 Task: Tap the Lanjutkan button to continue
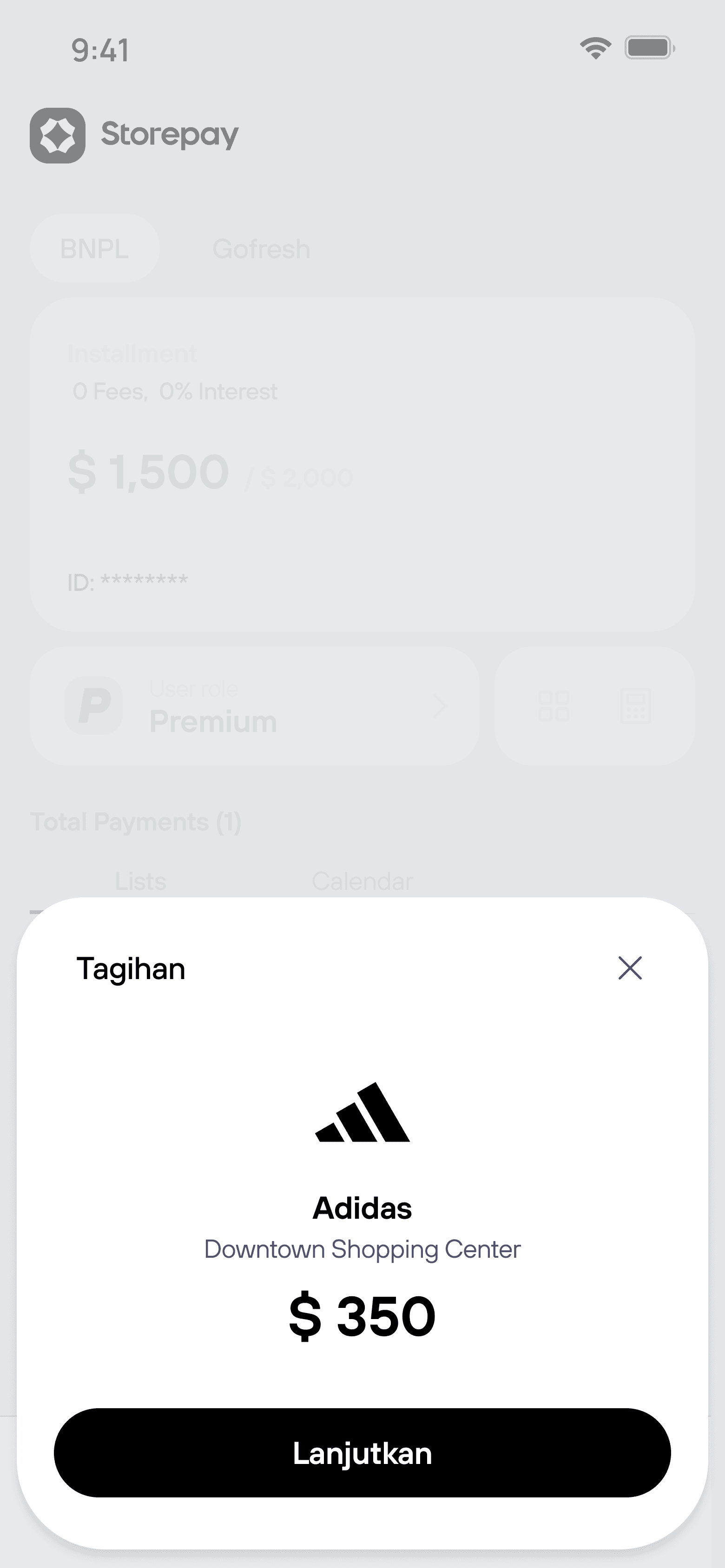(x=362, y=1452)
